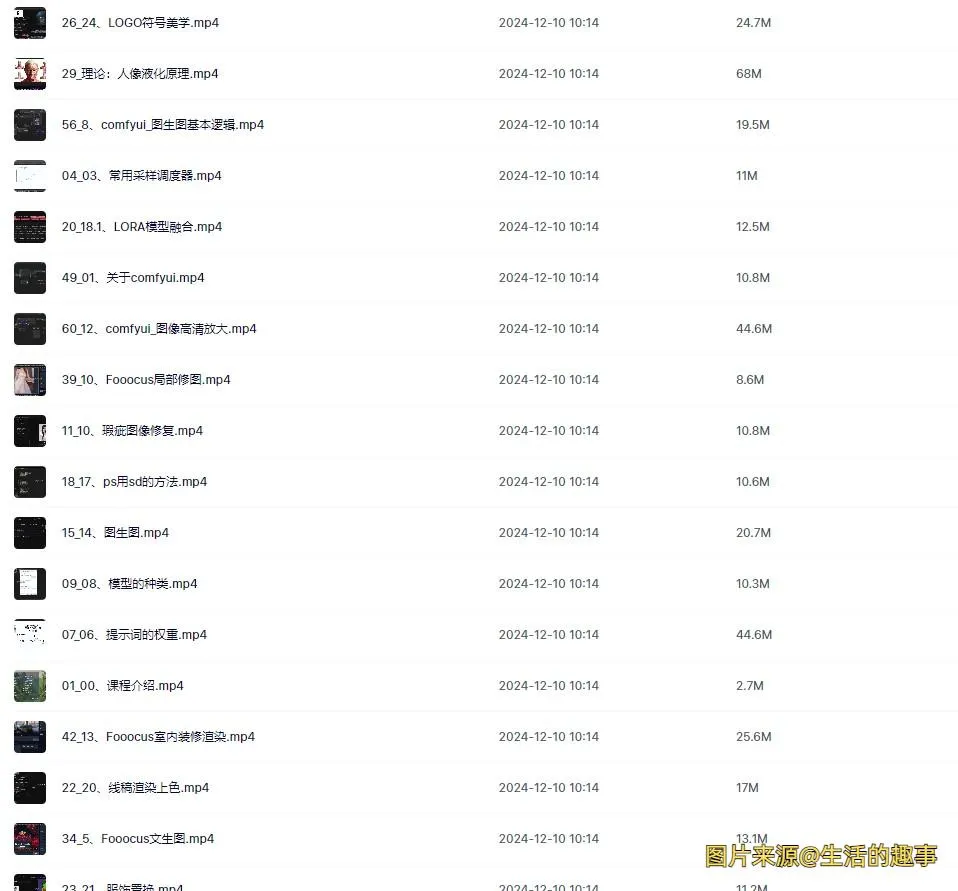Screen dimensions: 958x891
Task: Open 34_5、Fooocus文生图.mp4 file
Action: (138, 839)
